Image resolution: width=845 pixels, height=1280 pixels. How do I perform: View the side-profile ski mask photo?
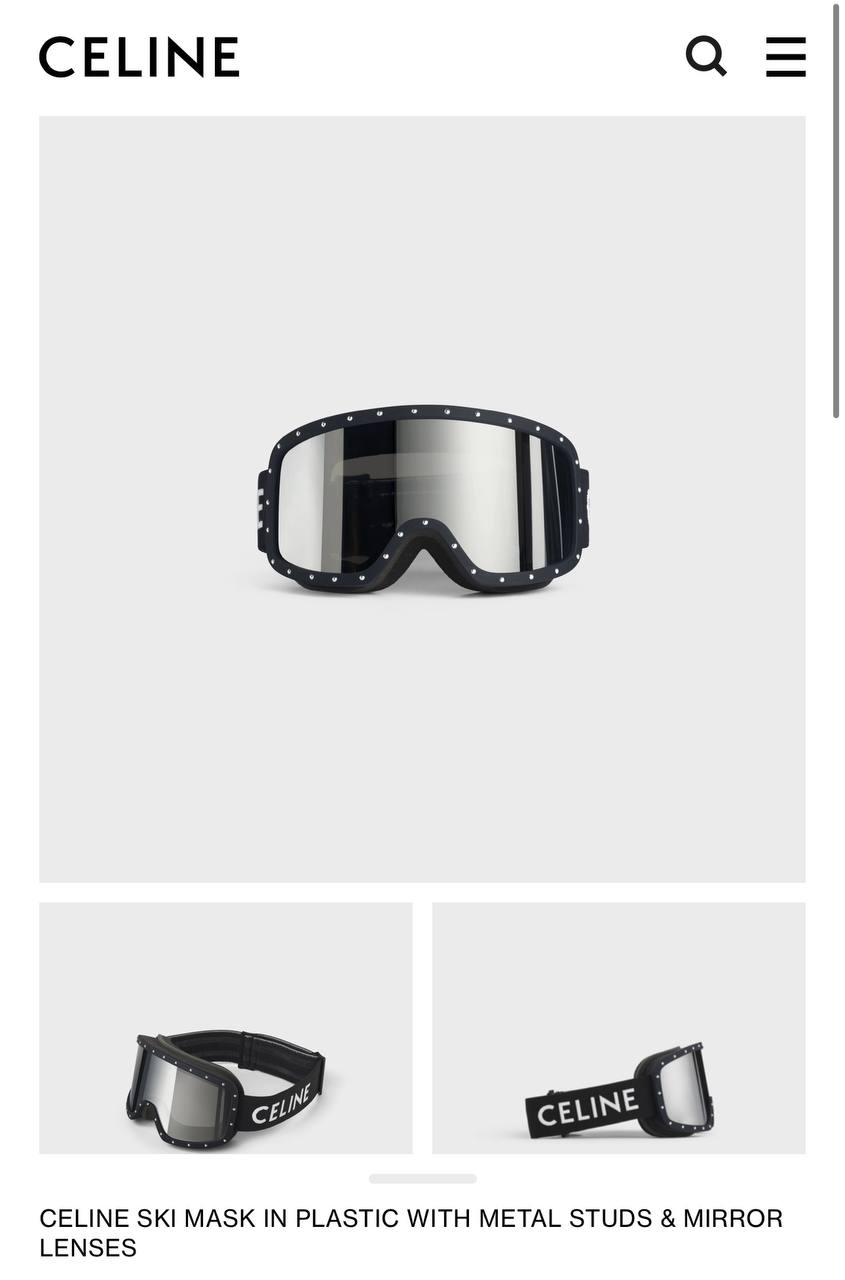pos(618,1029)
